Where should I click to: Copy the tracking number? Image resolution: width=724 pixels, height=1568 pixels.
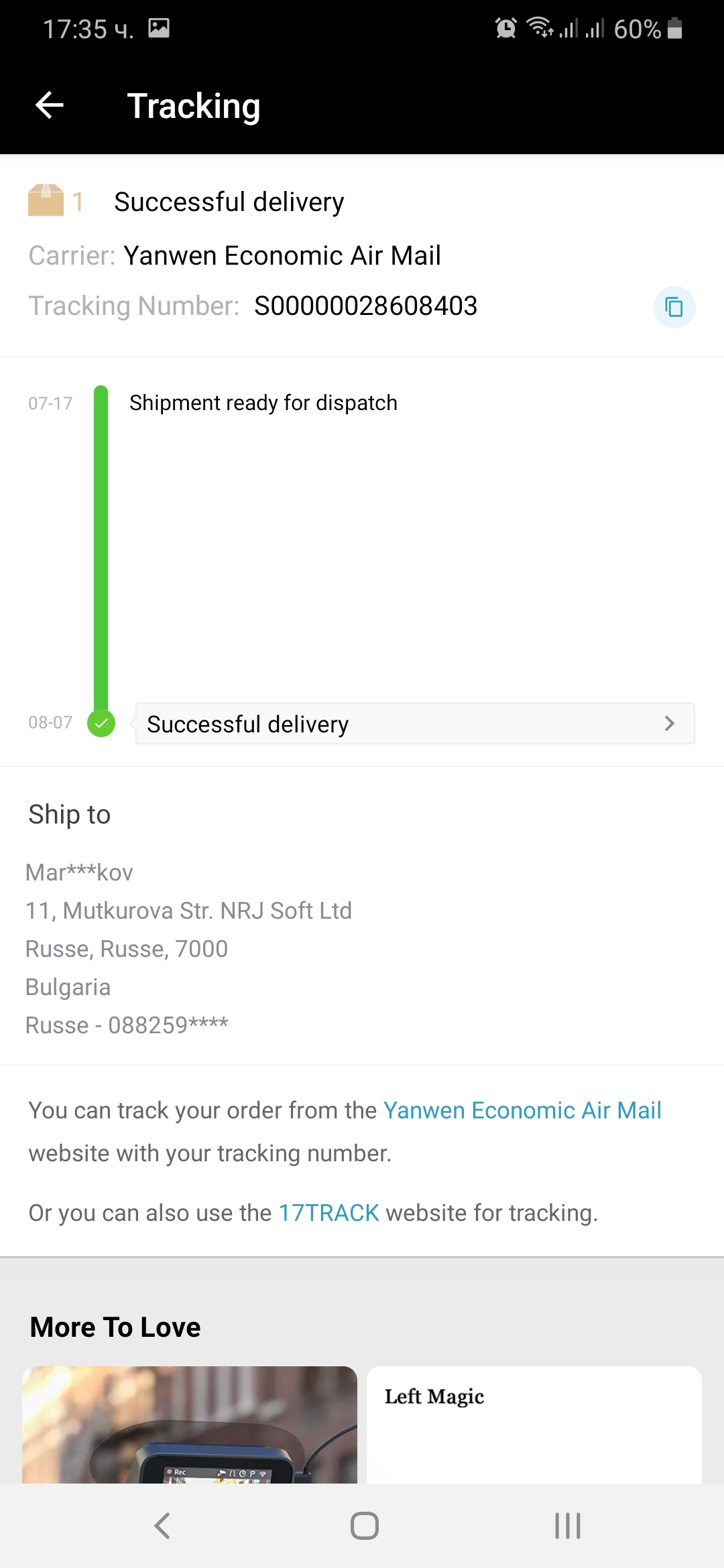(x=674, y=307)
